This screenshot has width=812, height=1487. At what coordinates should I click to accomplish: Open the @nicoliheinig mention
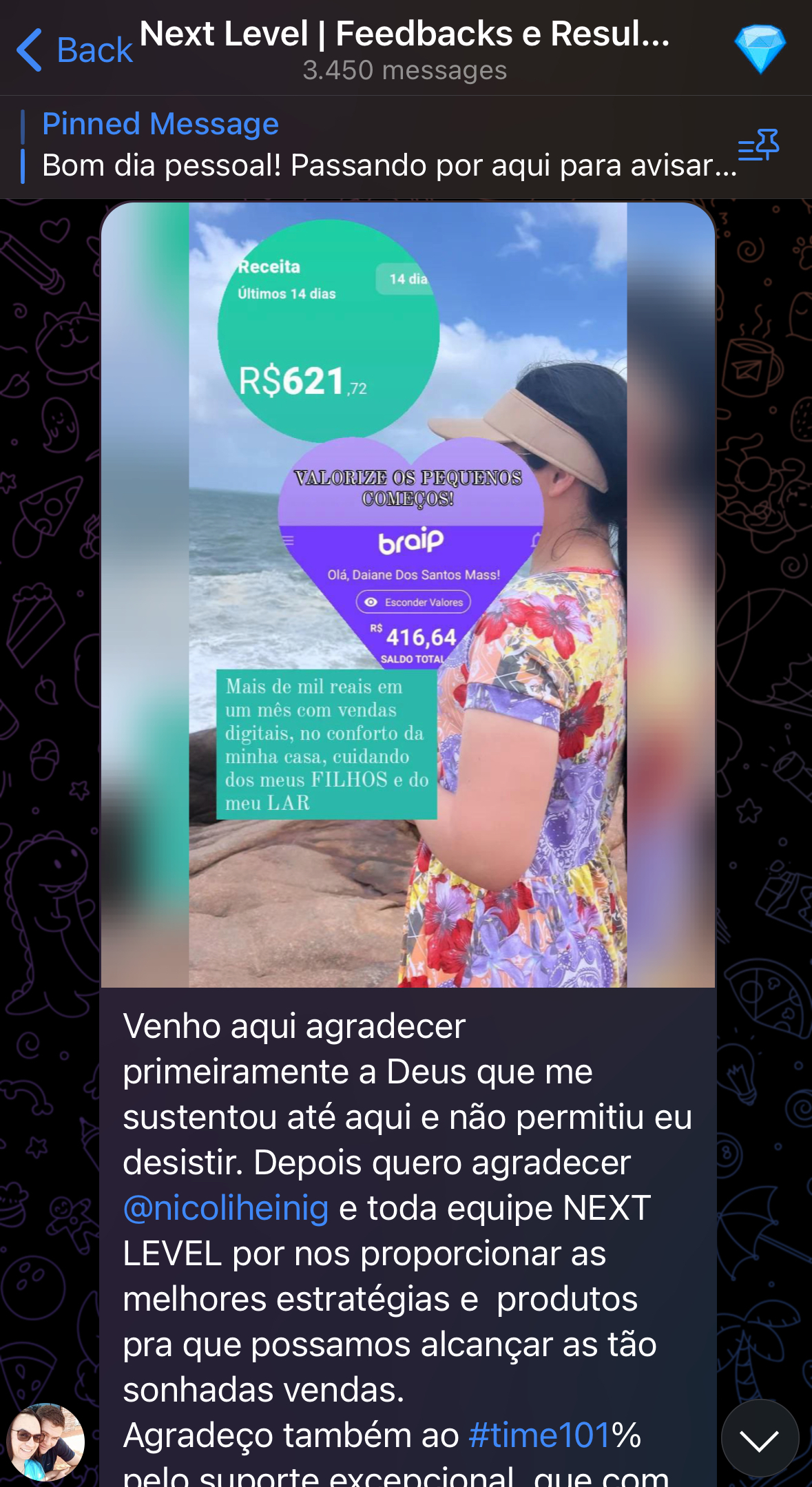point(226,1208)
